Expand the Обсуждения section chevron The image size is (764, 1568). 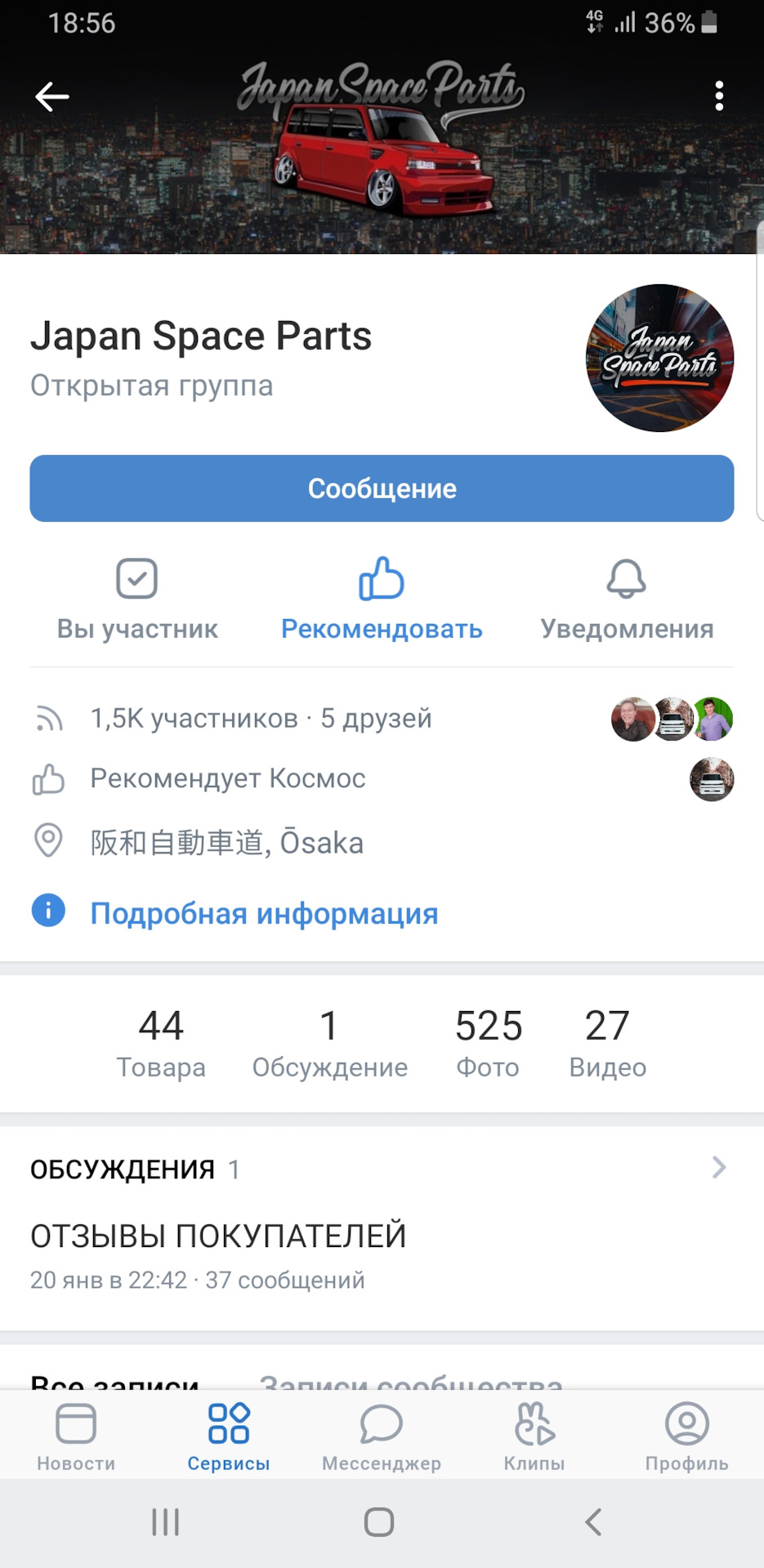[718, 1168]
